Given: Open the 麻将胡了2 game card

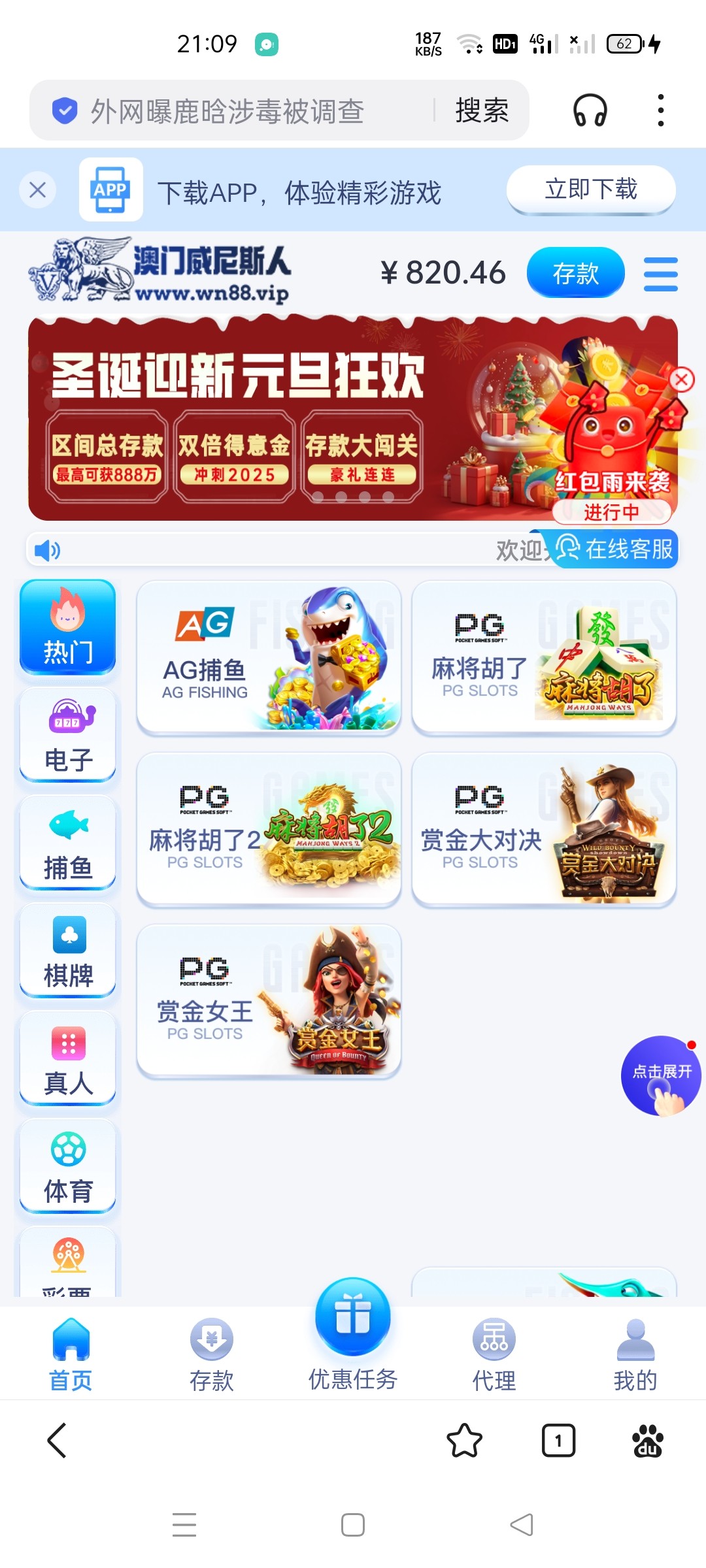Looking at the screenshot, I should click(269, 828).
